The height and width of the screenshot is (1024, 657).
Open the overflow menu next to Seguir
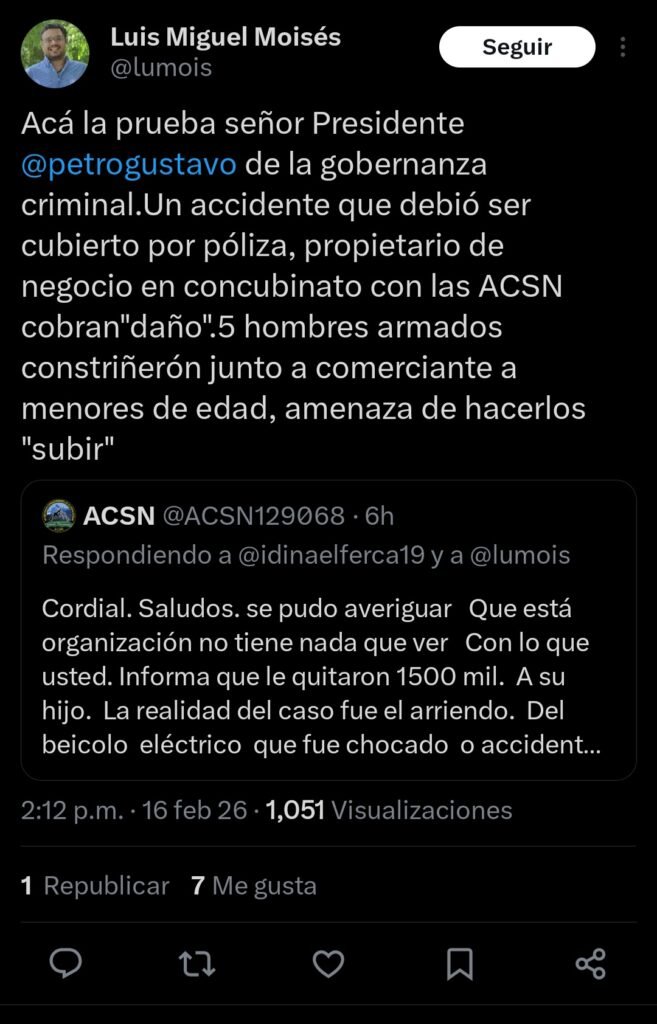click(623, 47)
